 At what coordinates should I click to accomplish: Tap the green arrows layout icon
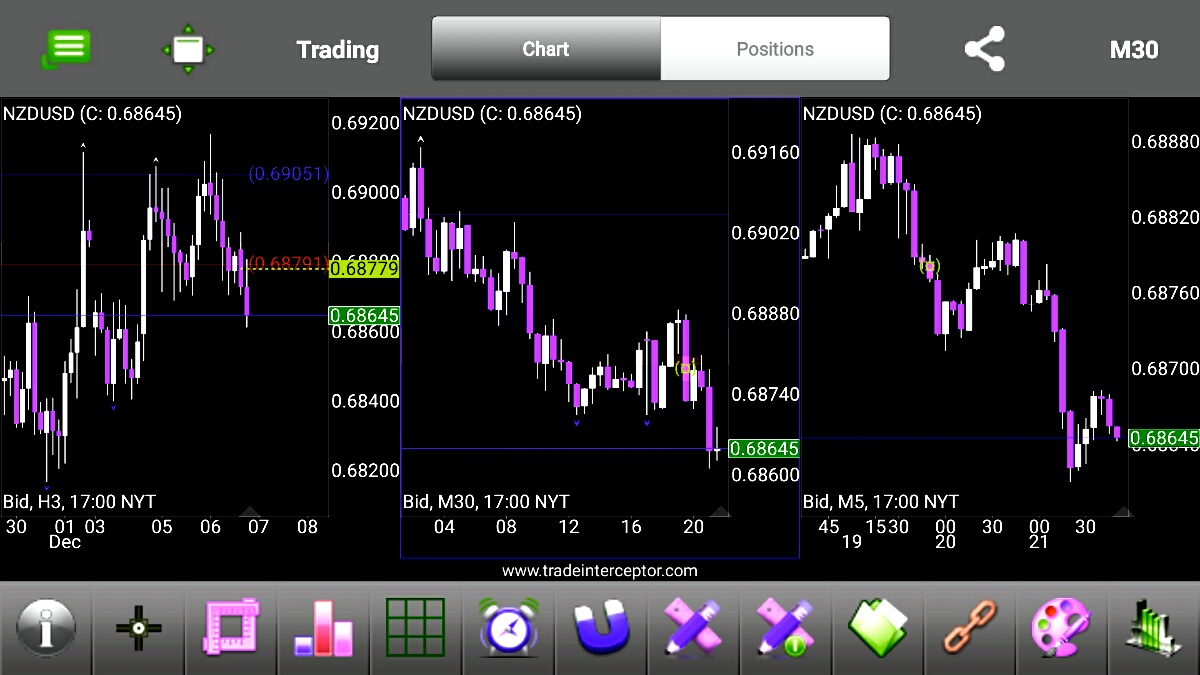tap(187, 49)
